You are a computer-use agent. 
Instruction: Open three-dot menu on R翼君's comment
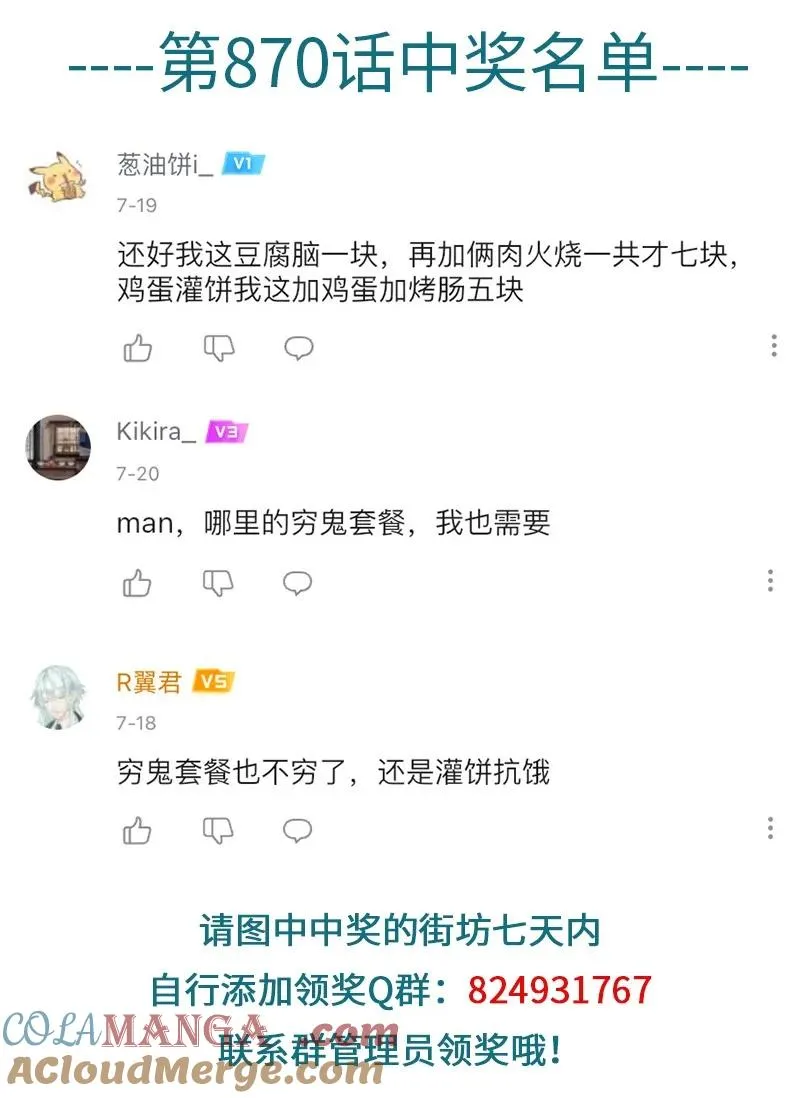pos(772,826)
